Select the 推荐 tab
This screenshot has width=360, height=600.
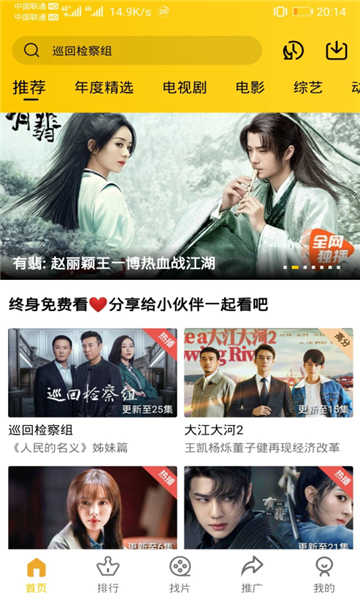pos(29,88)
